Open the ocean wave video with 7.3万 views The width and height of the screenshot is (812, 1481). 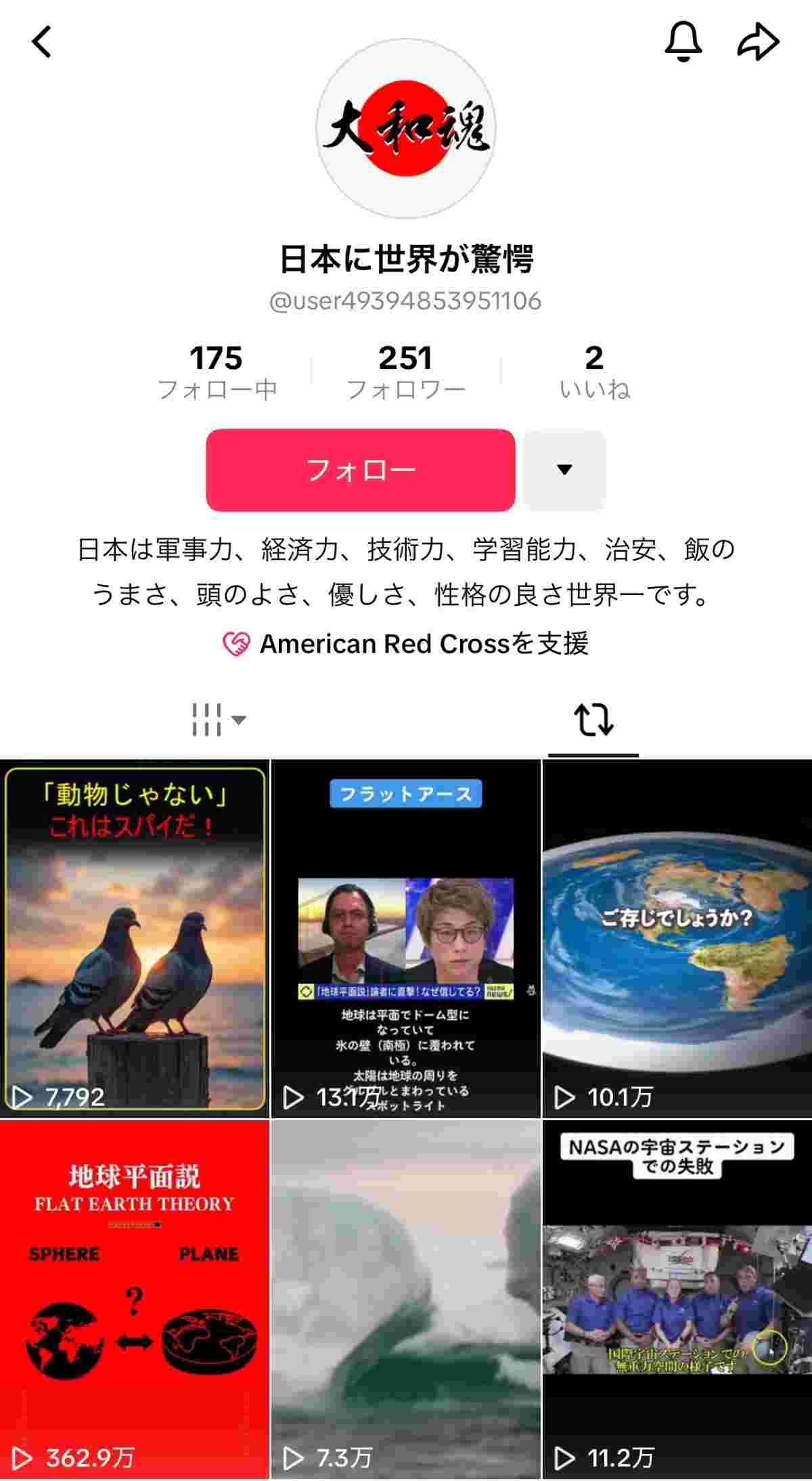[405, 1300]
